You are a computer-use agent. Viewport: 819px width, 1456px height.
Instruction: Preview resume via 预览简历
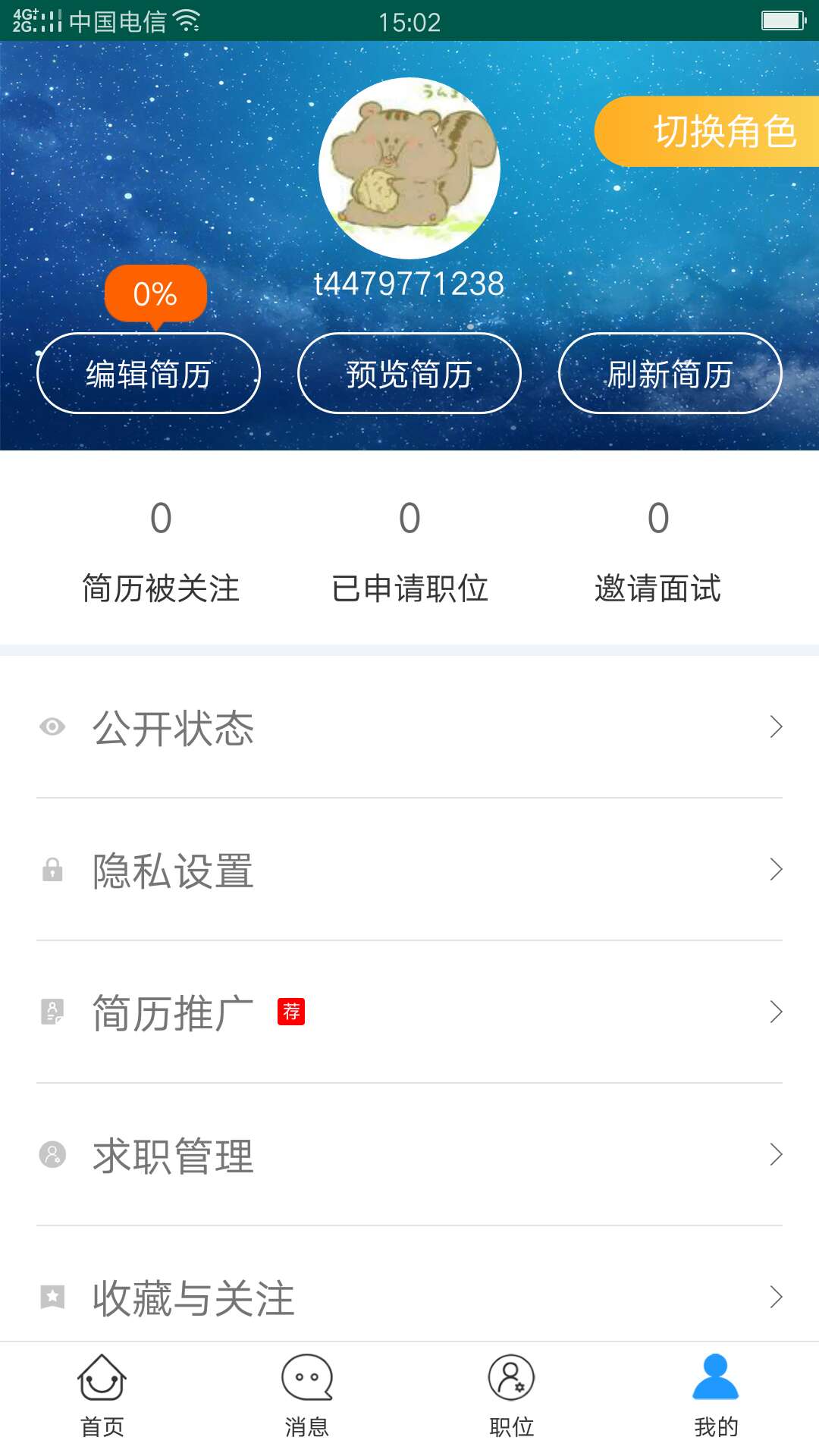tap(409, 374)
